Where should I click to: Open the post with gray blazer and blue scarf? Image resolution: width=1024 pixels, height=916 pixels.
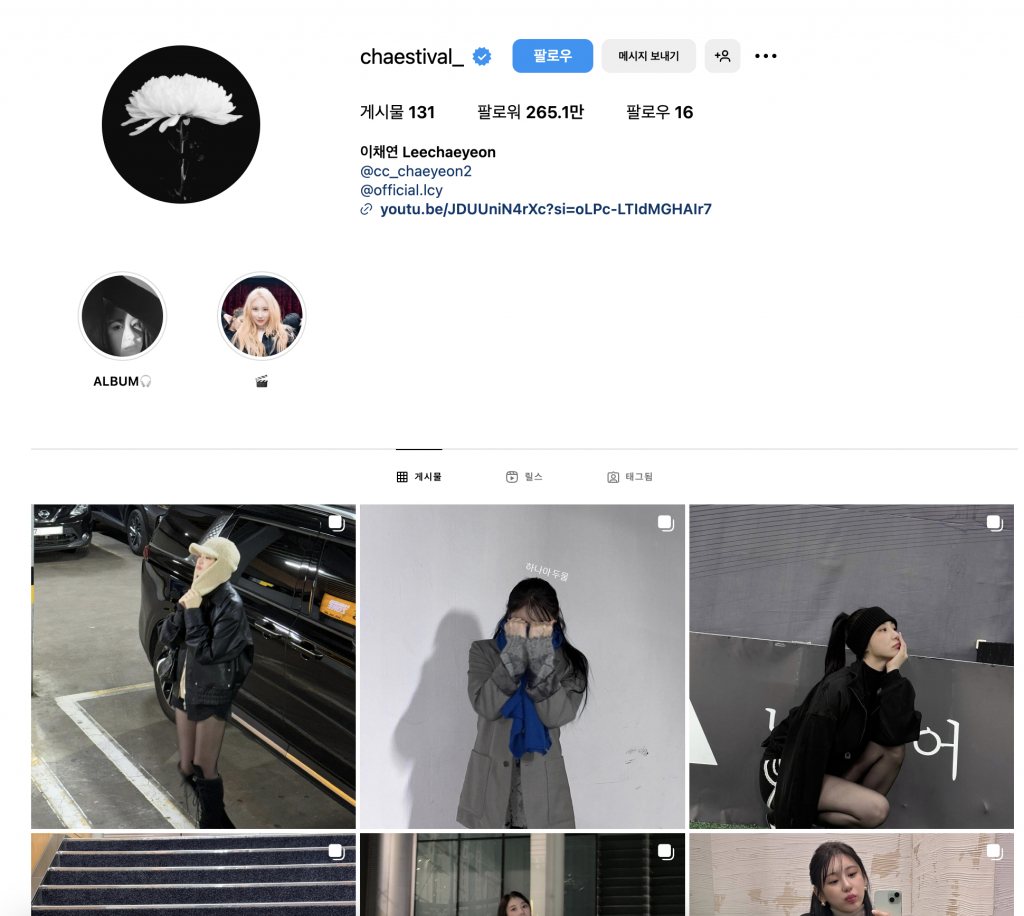point(522,666)
